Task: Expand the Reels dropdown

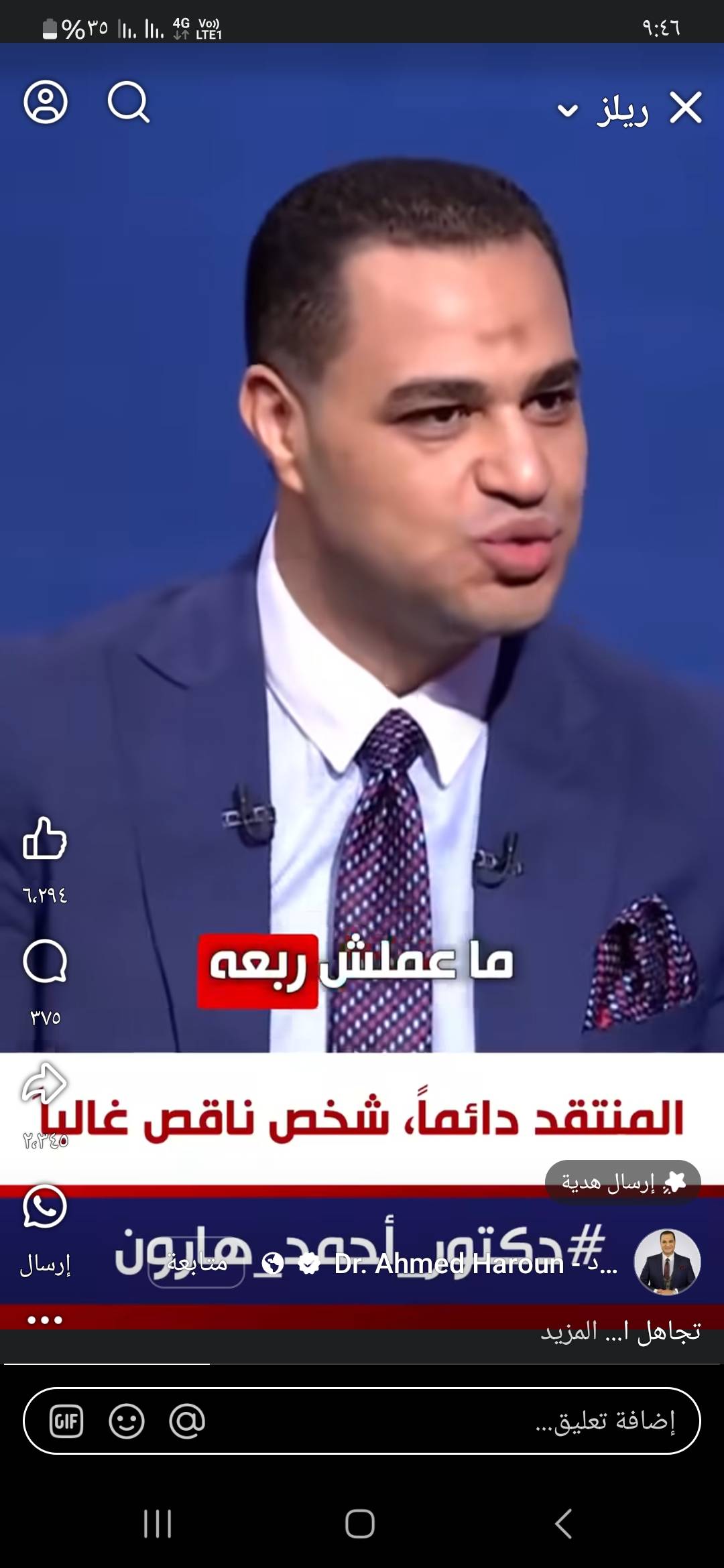Action: click(x=567, y=111)
